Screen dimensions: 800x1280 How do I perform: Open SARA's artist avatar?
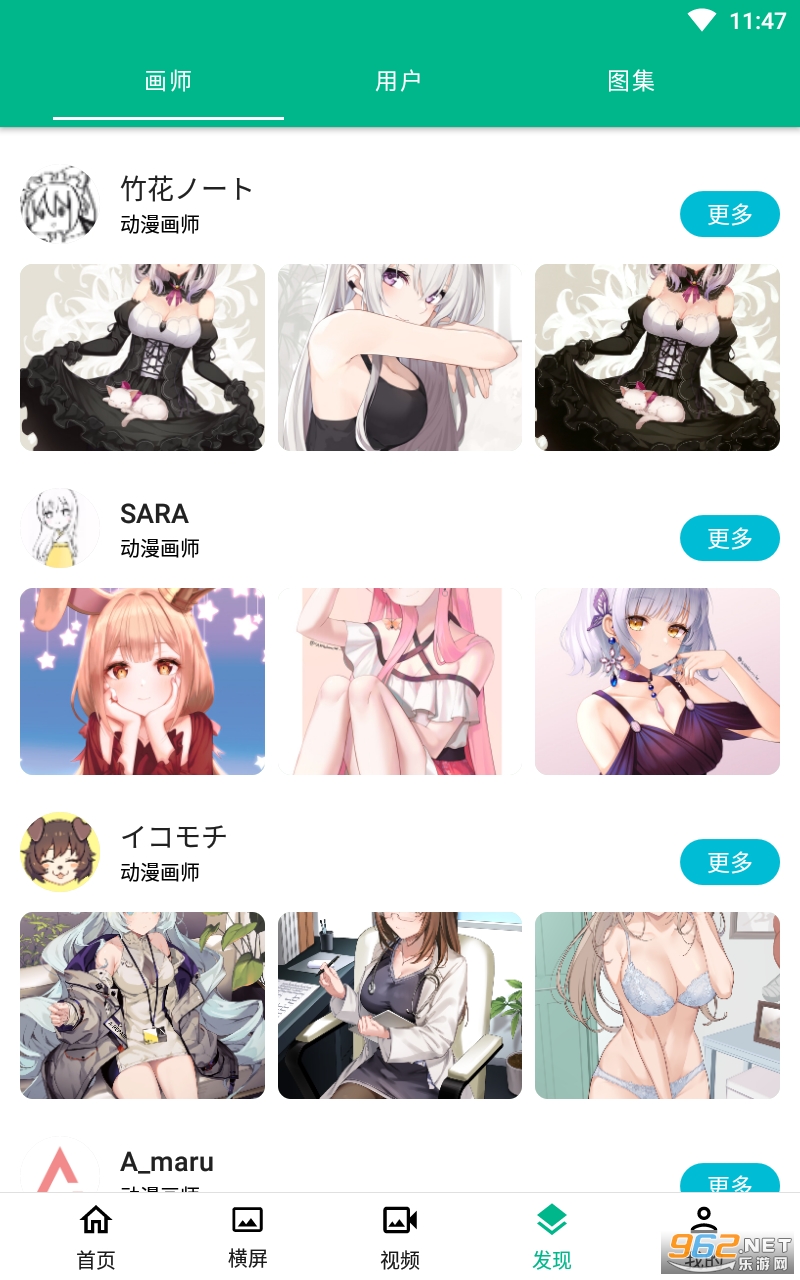click(x=60, y=528)
